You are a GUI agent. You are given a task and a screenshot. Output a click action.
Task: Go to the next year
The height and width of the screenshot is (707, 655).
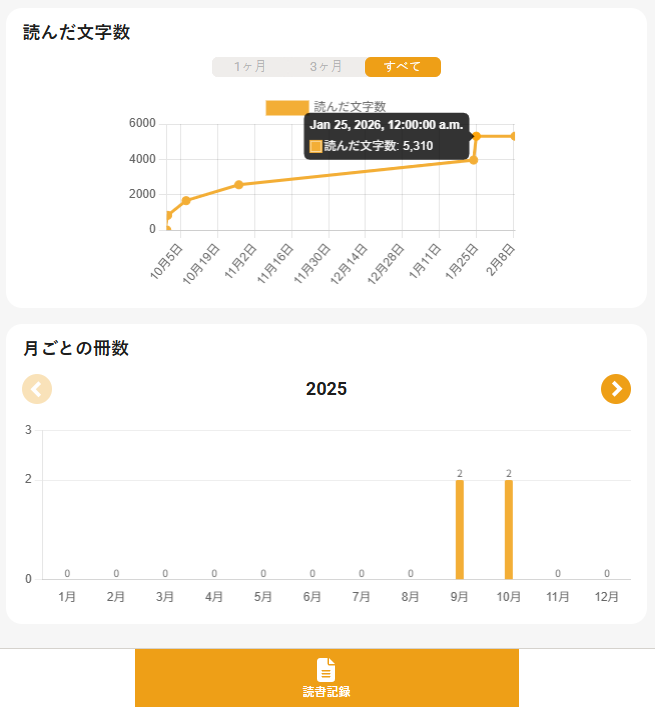(x=616, y=389)
